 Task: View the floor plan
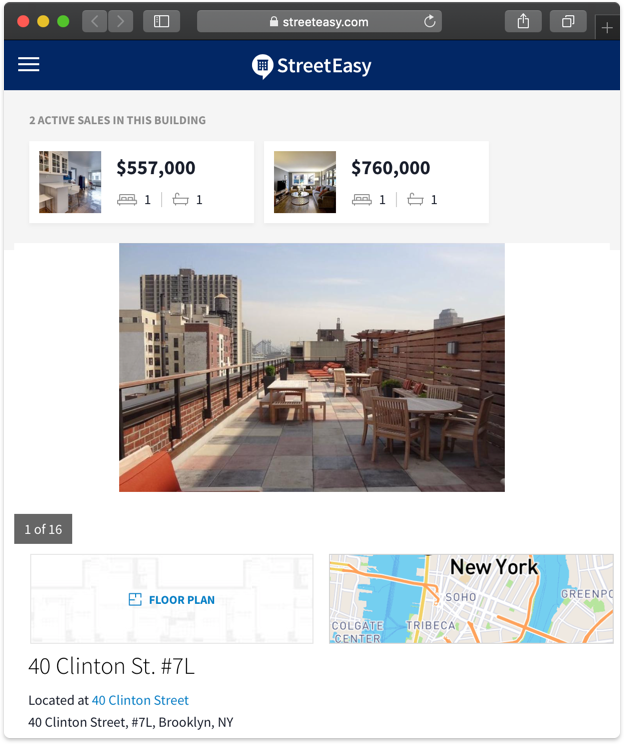point(172,599)
